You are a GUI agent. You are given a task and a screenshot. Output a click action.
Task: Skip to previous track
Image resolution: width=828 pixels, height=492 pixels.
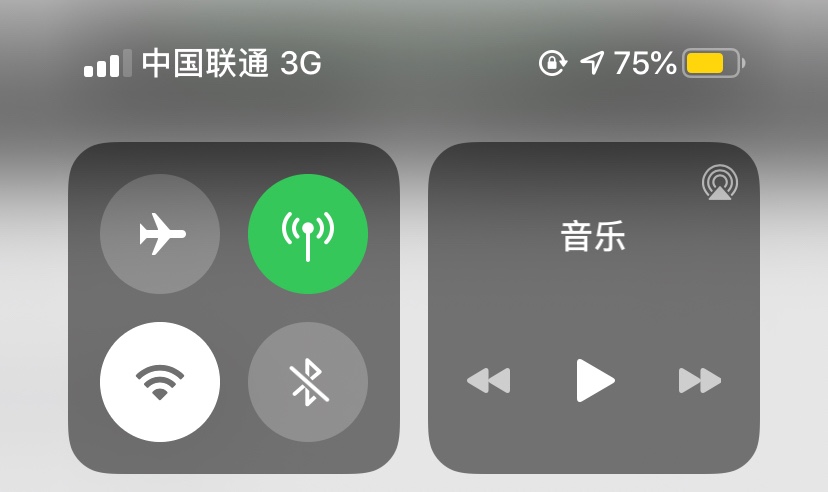(489, 381)
